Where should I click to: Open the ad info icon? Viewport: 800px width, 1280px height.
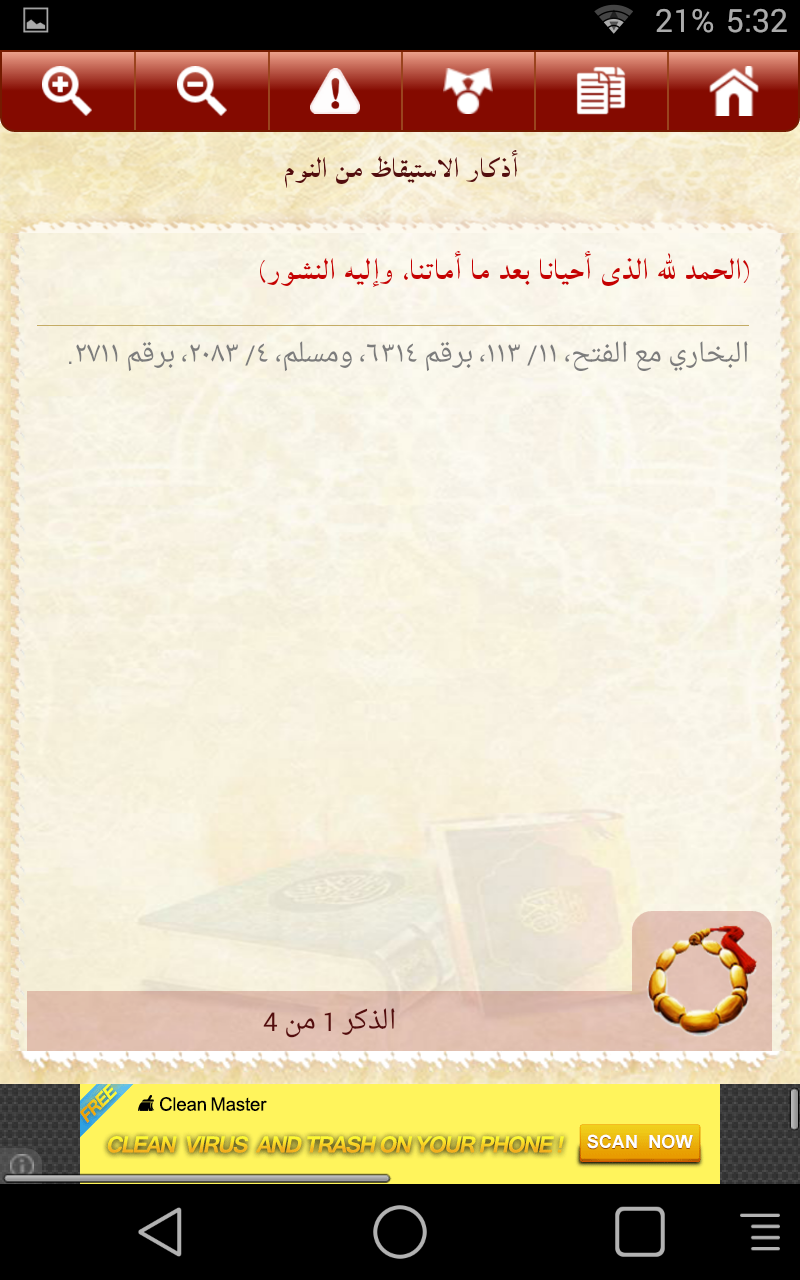coord(21,1165)
